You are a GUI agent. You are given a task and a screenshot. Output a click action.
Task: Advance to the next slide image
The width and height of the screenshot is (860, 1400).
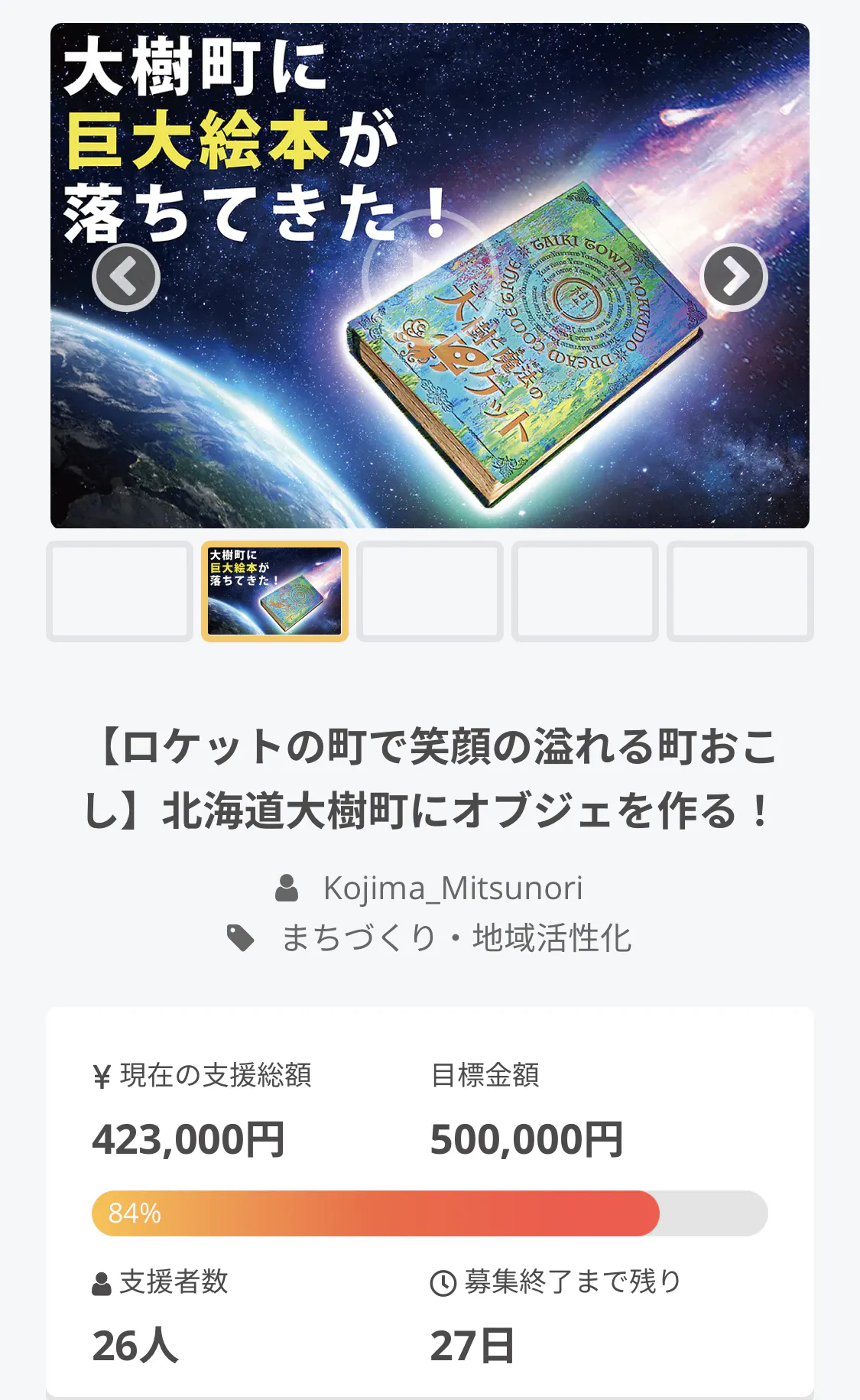(734, 277)
